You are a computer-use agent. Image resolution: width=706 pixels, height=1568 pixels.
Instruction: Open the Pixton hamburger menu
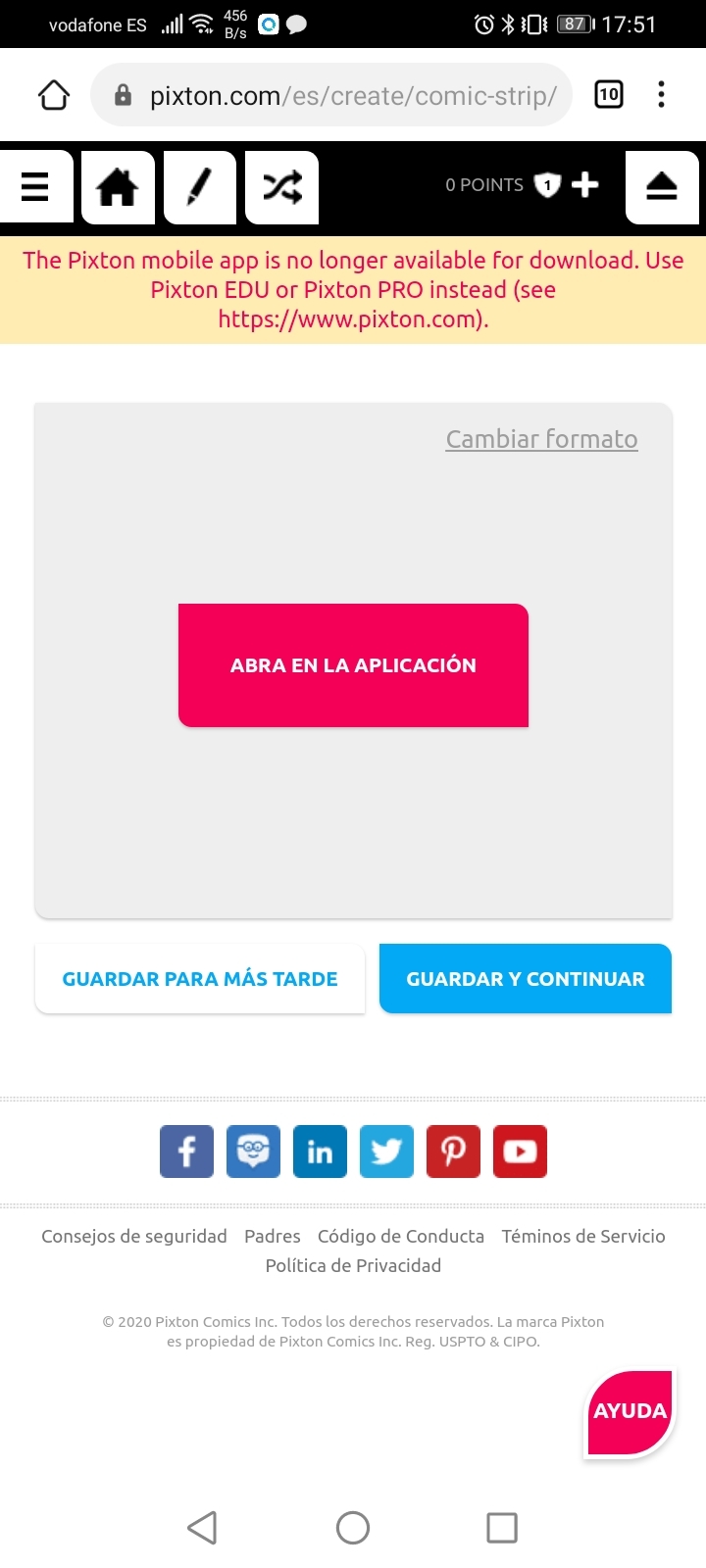coord(35,186)
